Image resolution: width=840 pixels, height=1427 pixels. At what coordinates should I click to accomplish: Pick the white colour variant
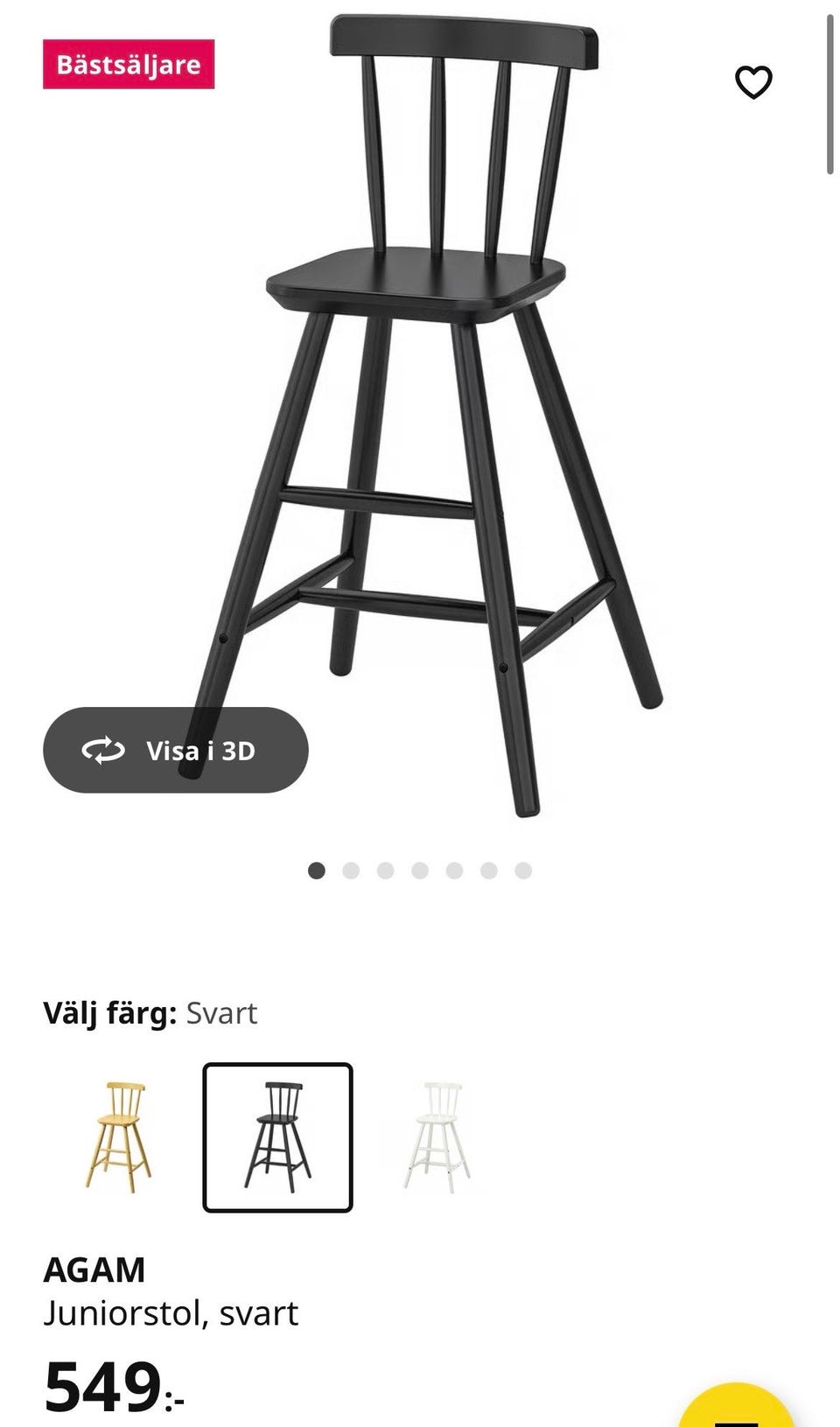(x=437, y=1137)
